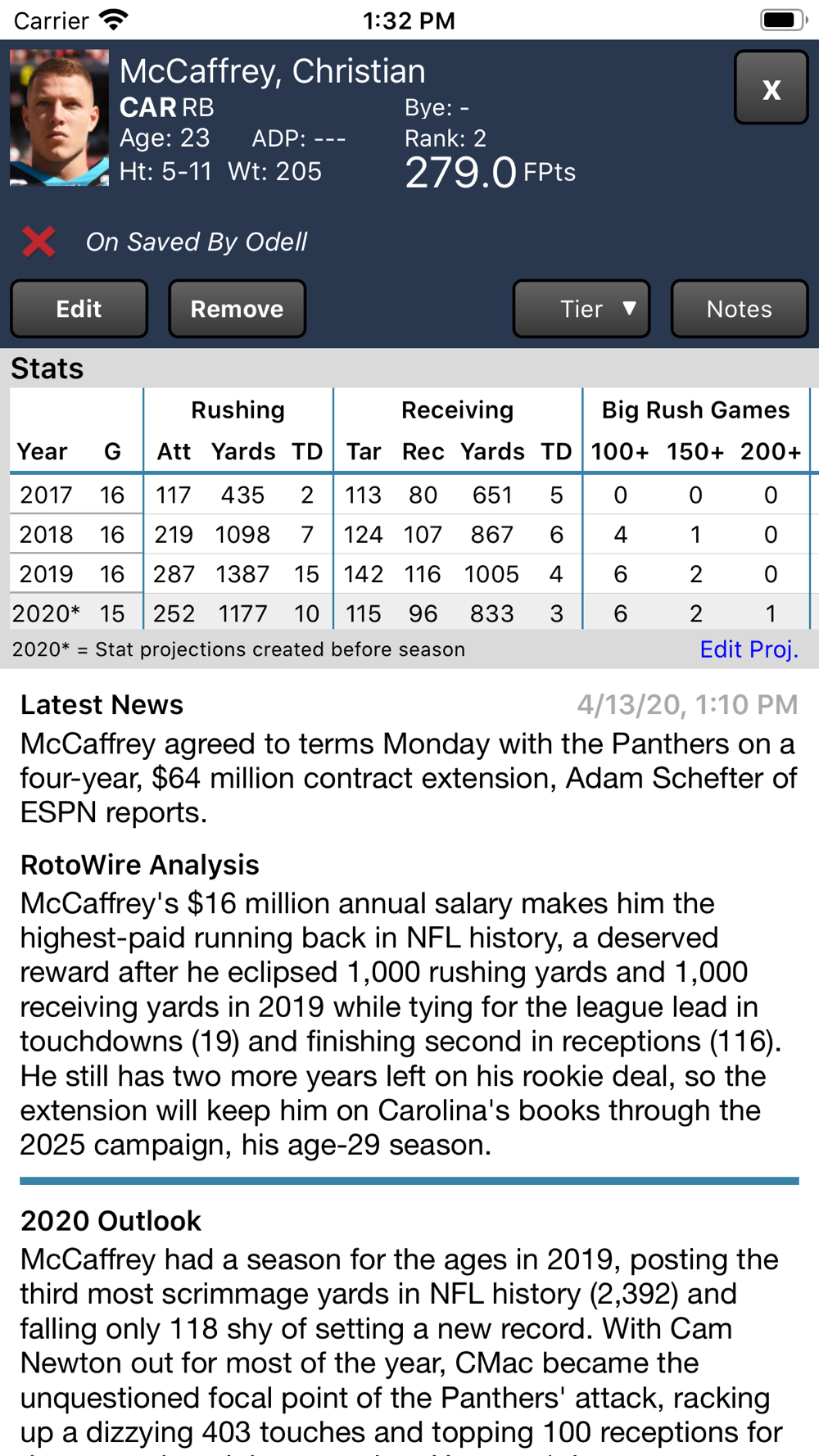This screenshot has height=1456, width=819.
Task: Open player Notes
Action: 740,309
